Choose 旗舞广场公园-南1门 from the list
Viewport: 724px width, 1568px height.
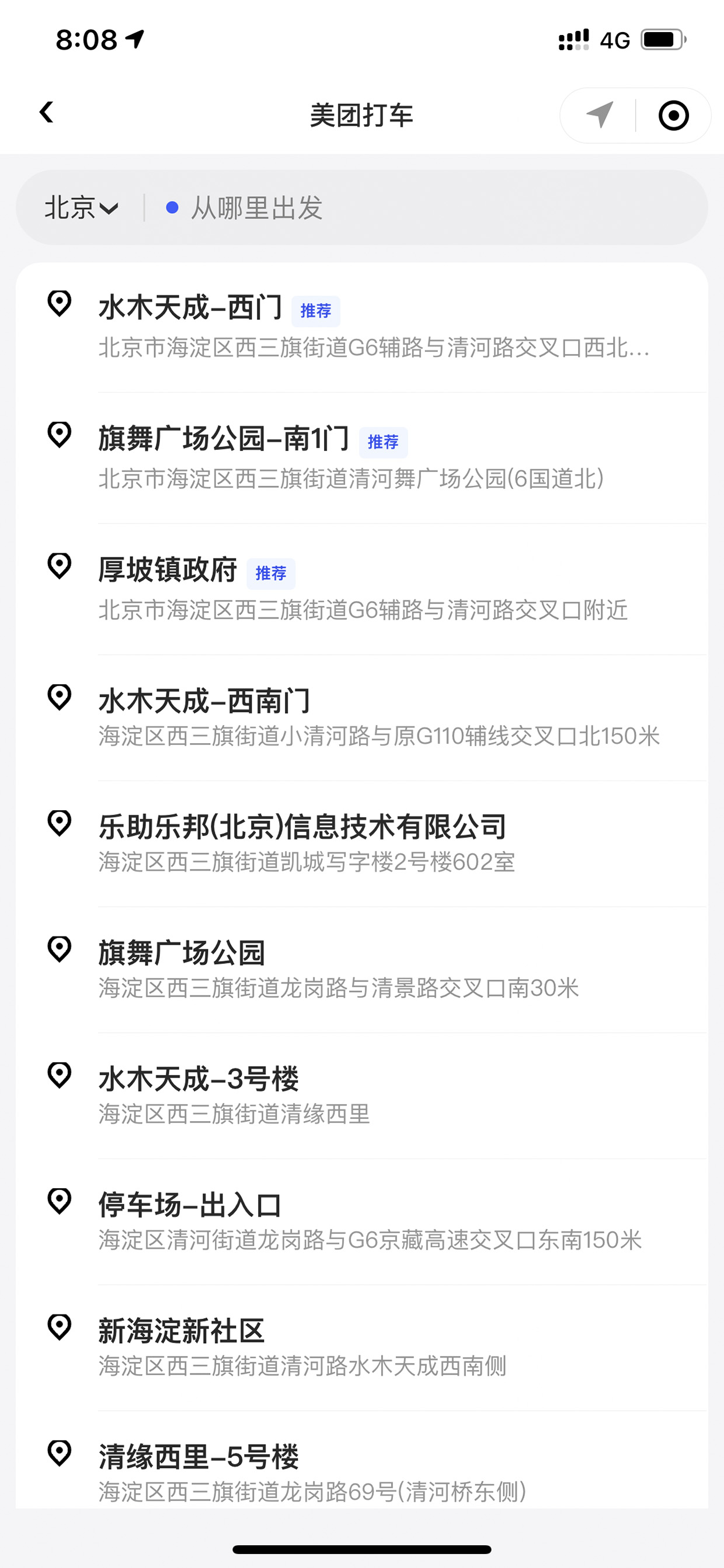click(x=362, y=459)
